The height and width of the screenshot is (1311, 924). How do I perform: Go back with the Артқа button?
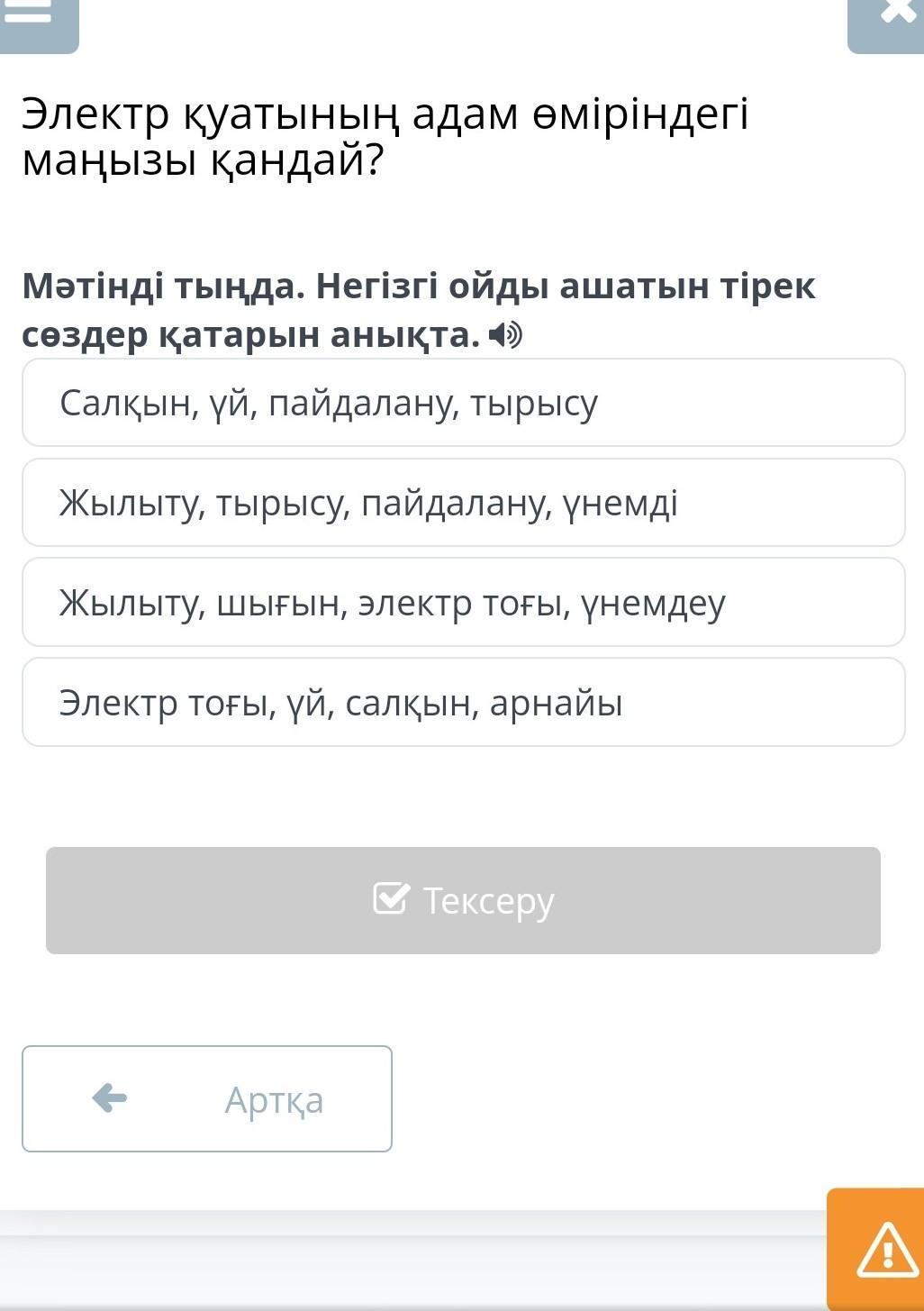[x=207, y=1098]
